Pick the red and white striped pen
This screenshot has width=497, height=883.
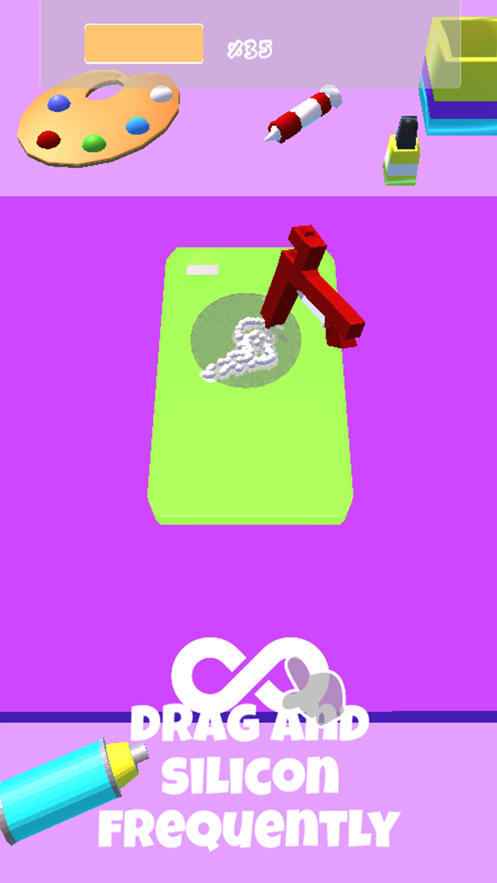coord(303,113)
